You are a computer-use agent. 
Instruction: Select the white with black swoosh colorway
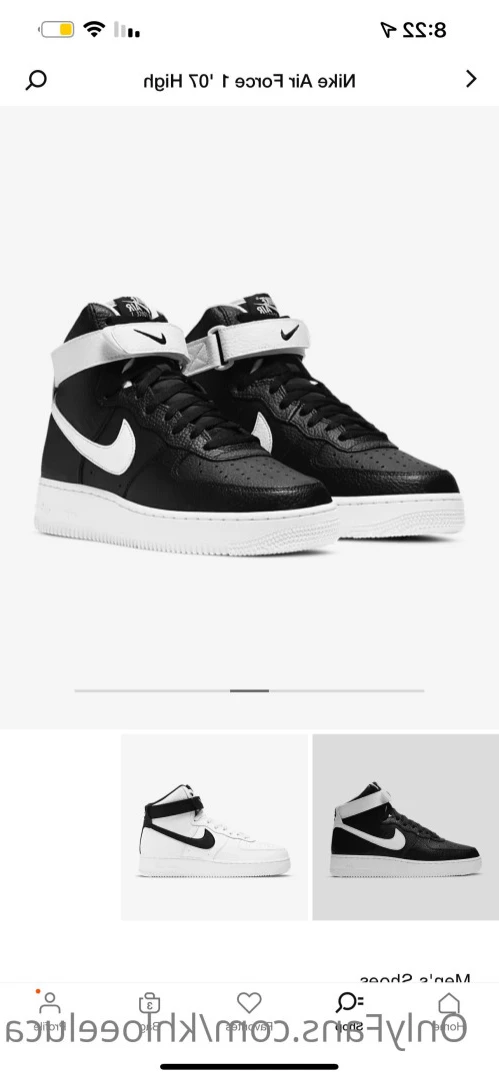click(214, 826)
